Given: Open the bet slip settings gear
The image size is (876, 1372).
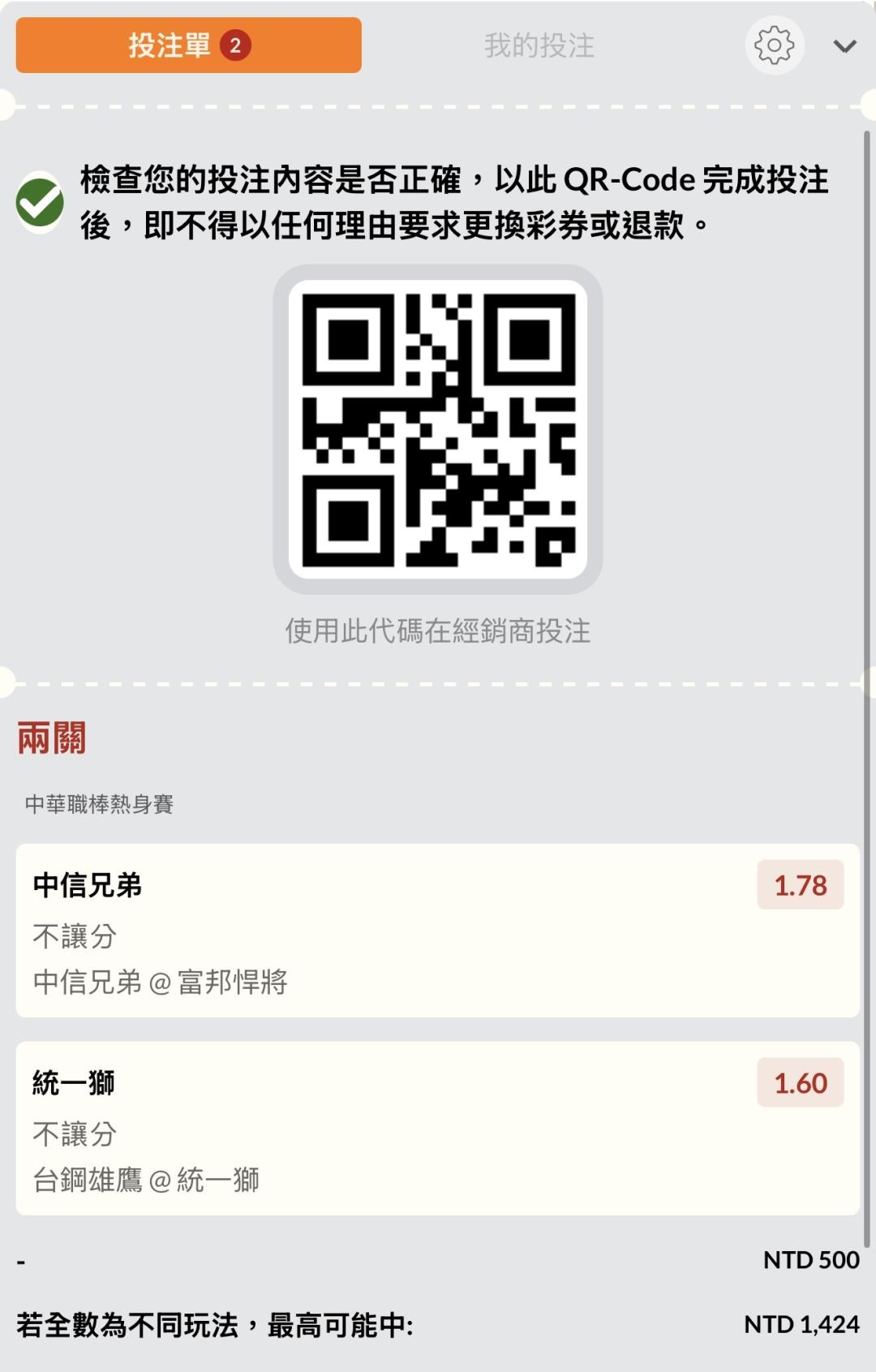Looking at the screenshot, I should point(775,45).
